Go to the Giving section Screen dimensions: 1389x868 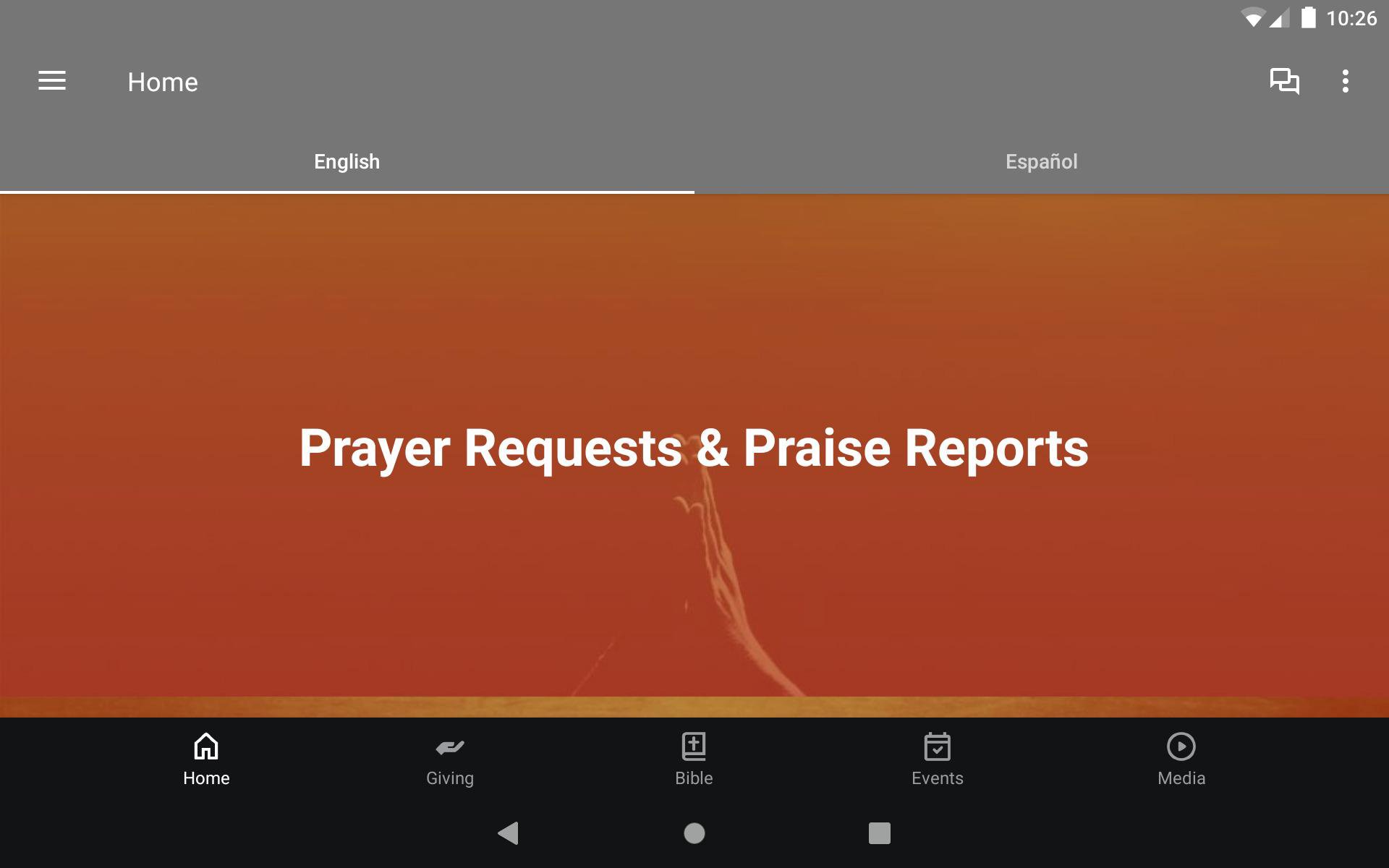(x=449, y=759)
